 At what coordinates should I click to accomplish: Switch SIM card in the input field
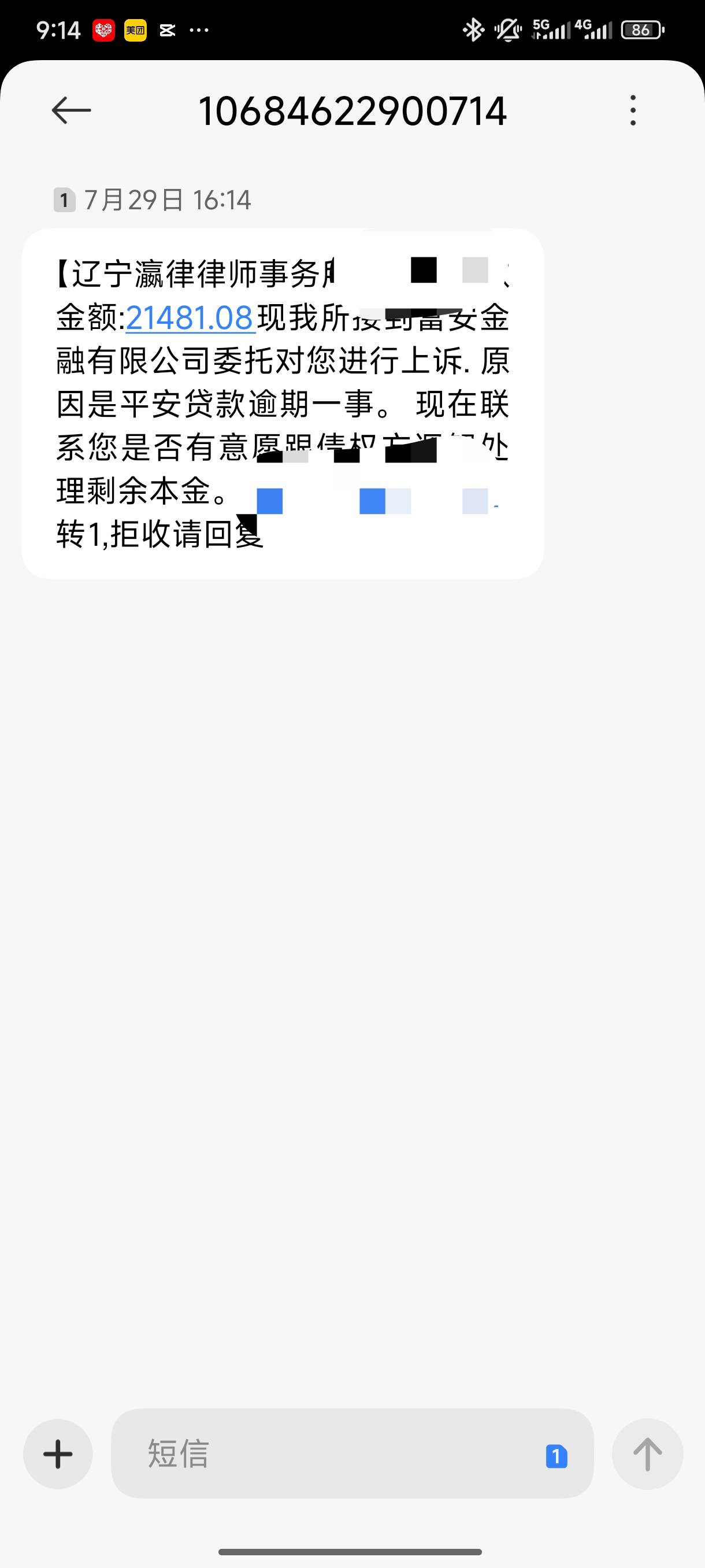(x=556, y=1456)
